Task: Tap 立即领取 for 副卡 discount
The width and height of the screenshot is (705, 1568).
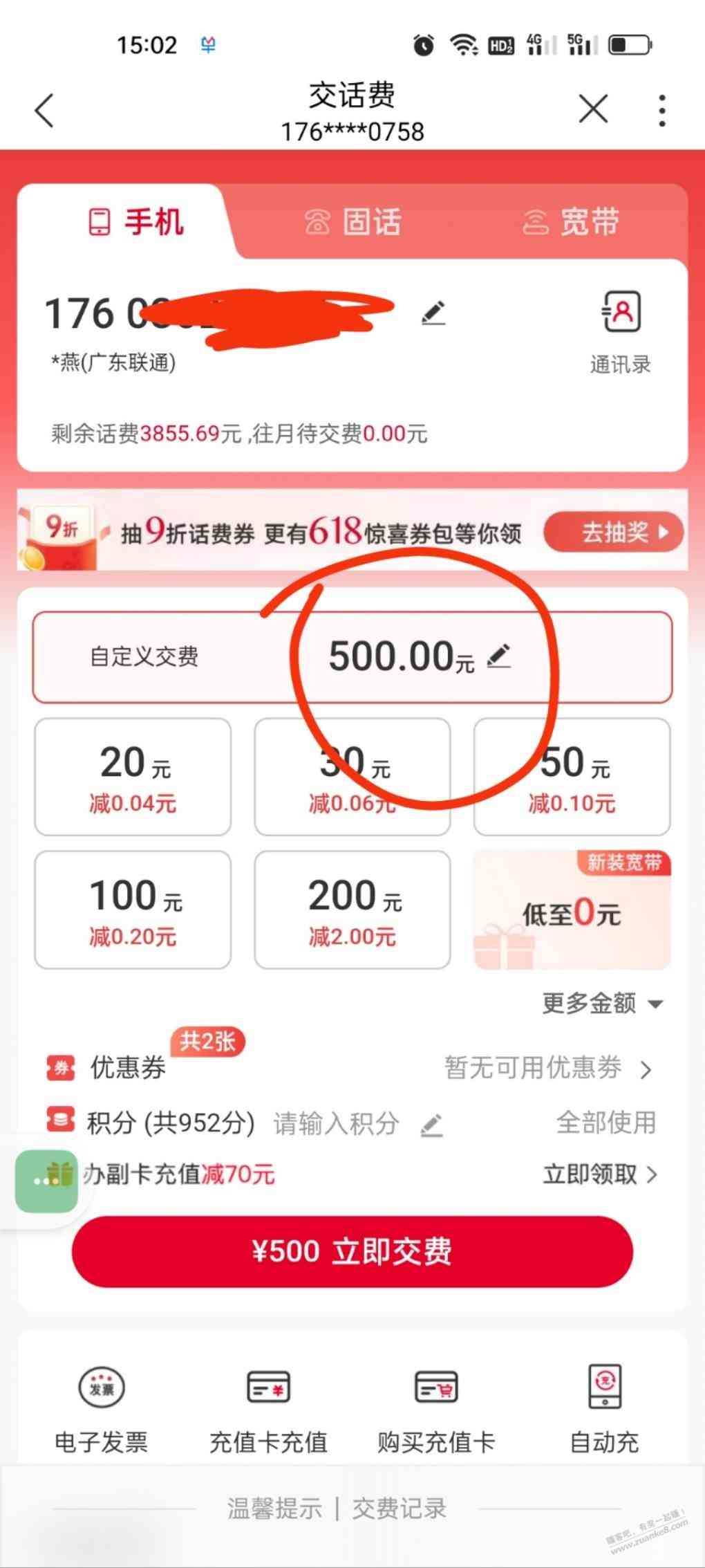Action: click(599, 1174)
